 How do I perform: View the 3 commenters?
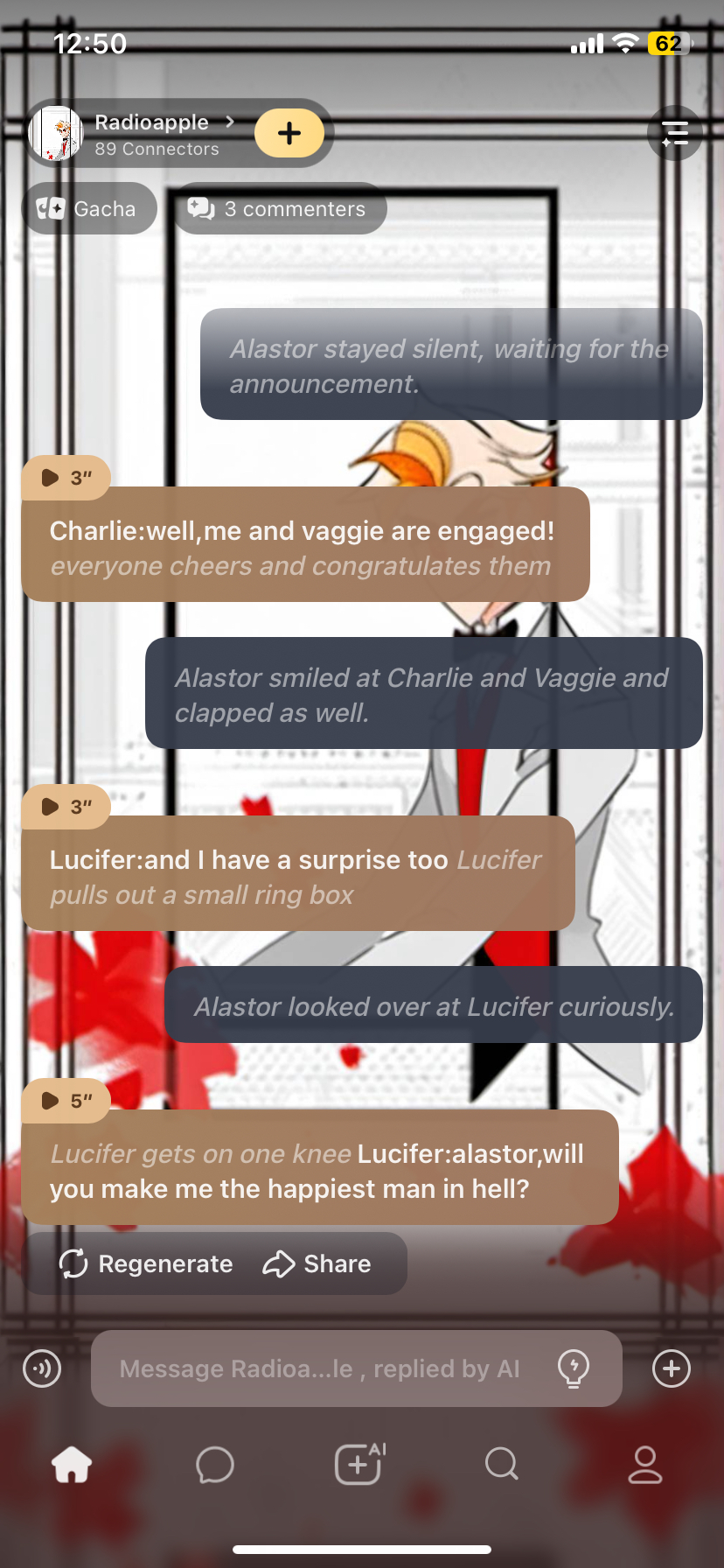point(279,209)
